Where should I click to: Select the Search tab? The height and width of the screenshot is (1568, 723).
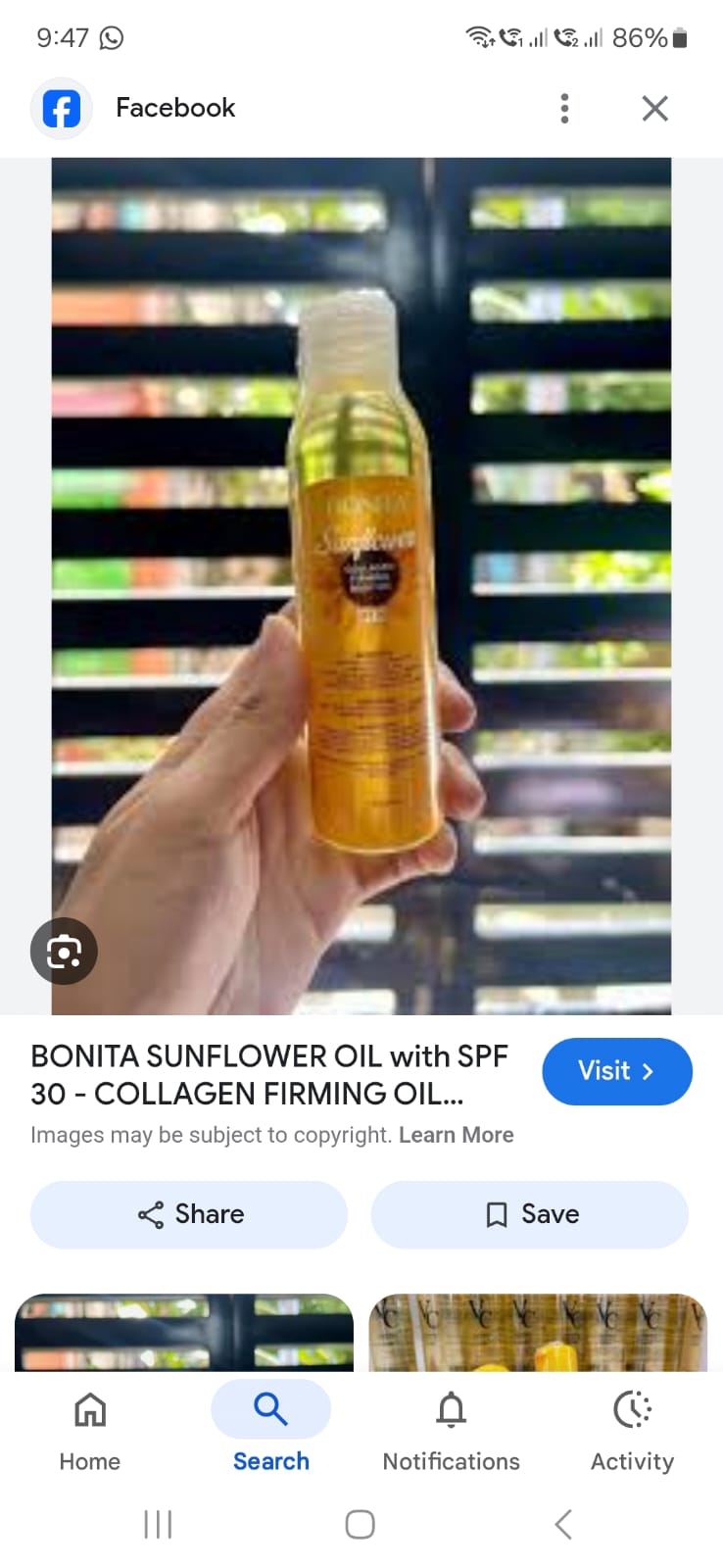[270, 1431]
